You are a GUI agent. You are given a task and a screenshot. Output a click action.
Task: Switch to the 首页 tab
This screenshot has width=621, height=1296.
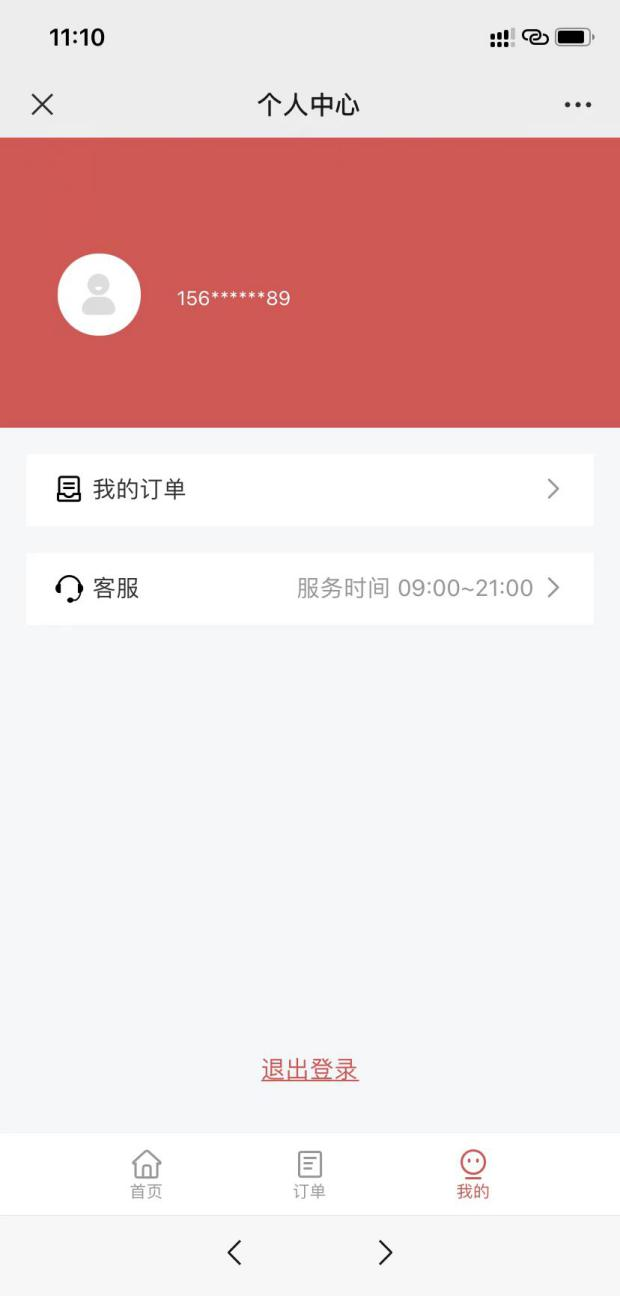(146, 1175)
